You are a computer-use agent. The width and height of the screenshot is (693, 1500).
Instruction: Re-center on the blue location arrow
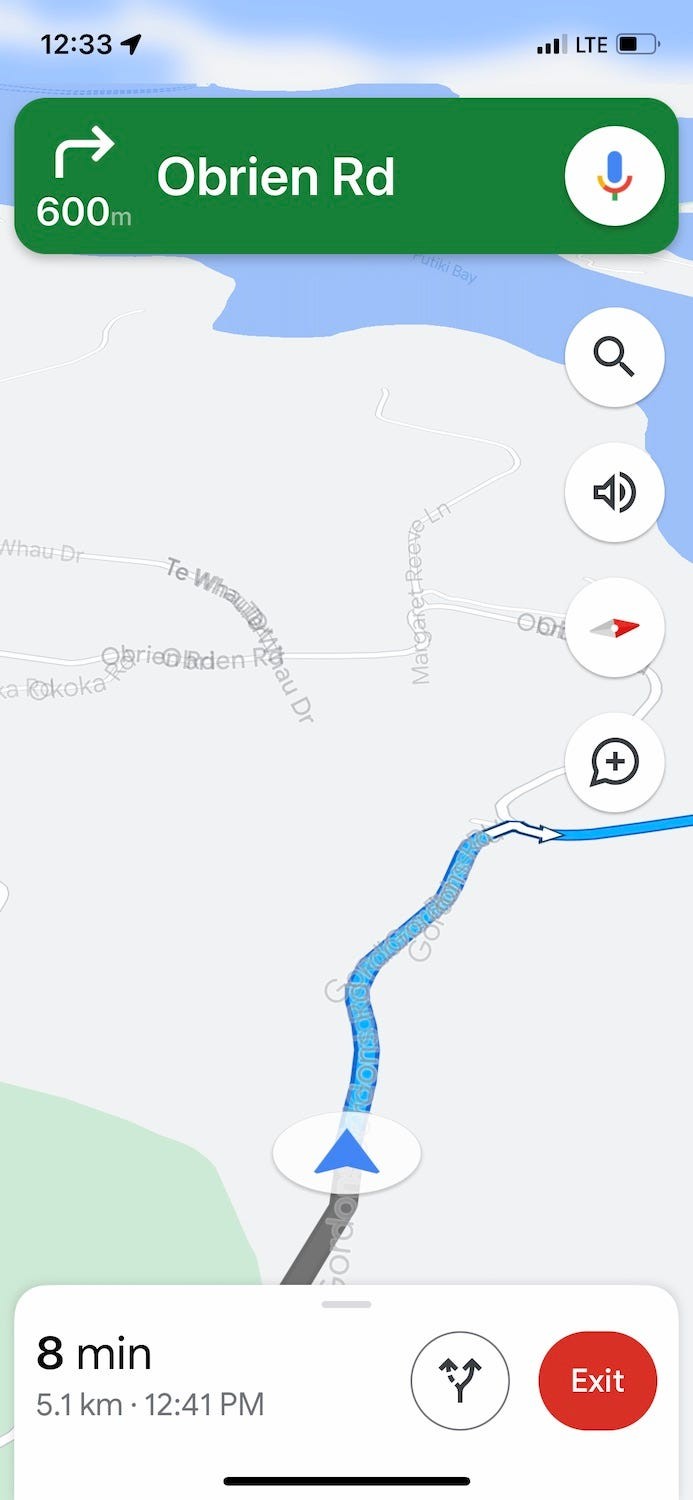point(346,1153)
